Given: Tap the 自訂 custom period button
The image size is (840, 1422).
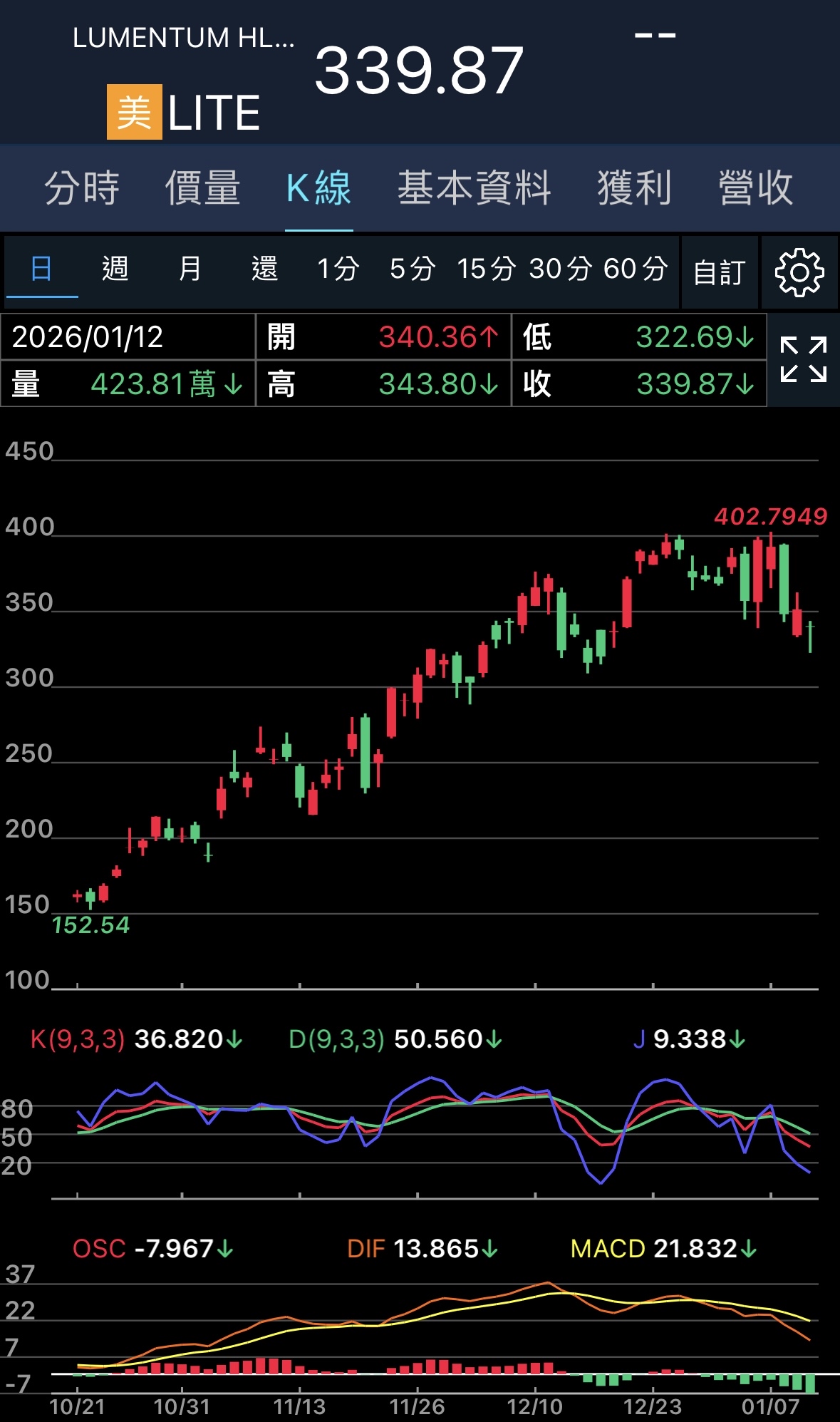Looking at the screenshot, I should click(719, 272).
